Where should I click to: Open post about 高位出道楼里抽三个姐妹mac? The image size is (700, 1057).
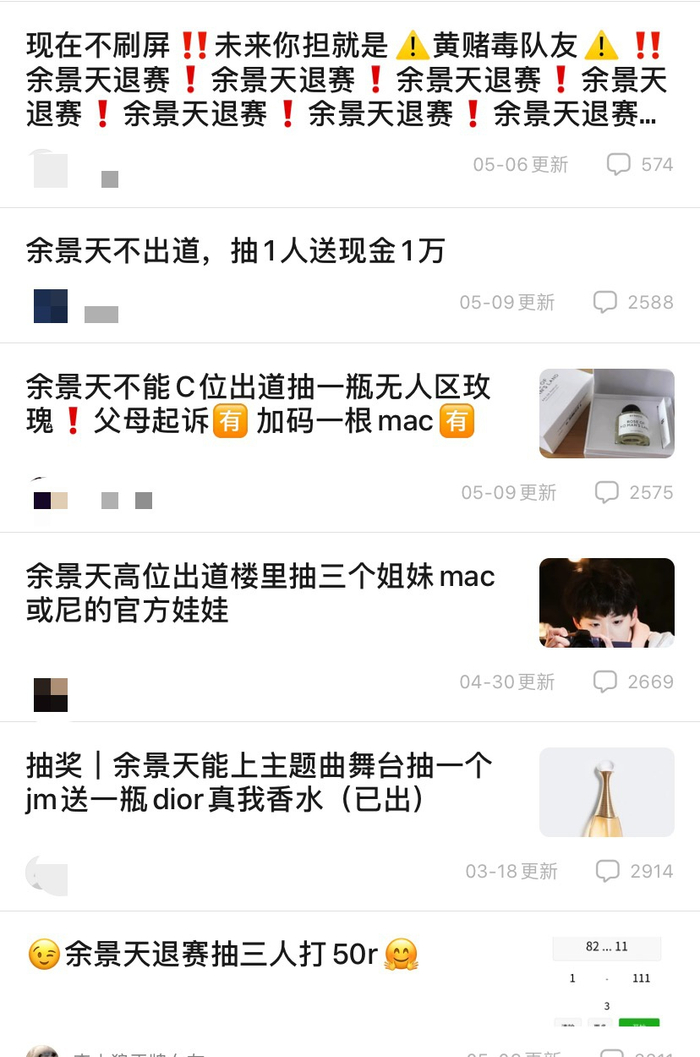click(262, 592)
